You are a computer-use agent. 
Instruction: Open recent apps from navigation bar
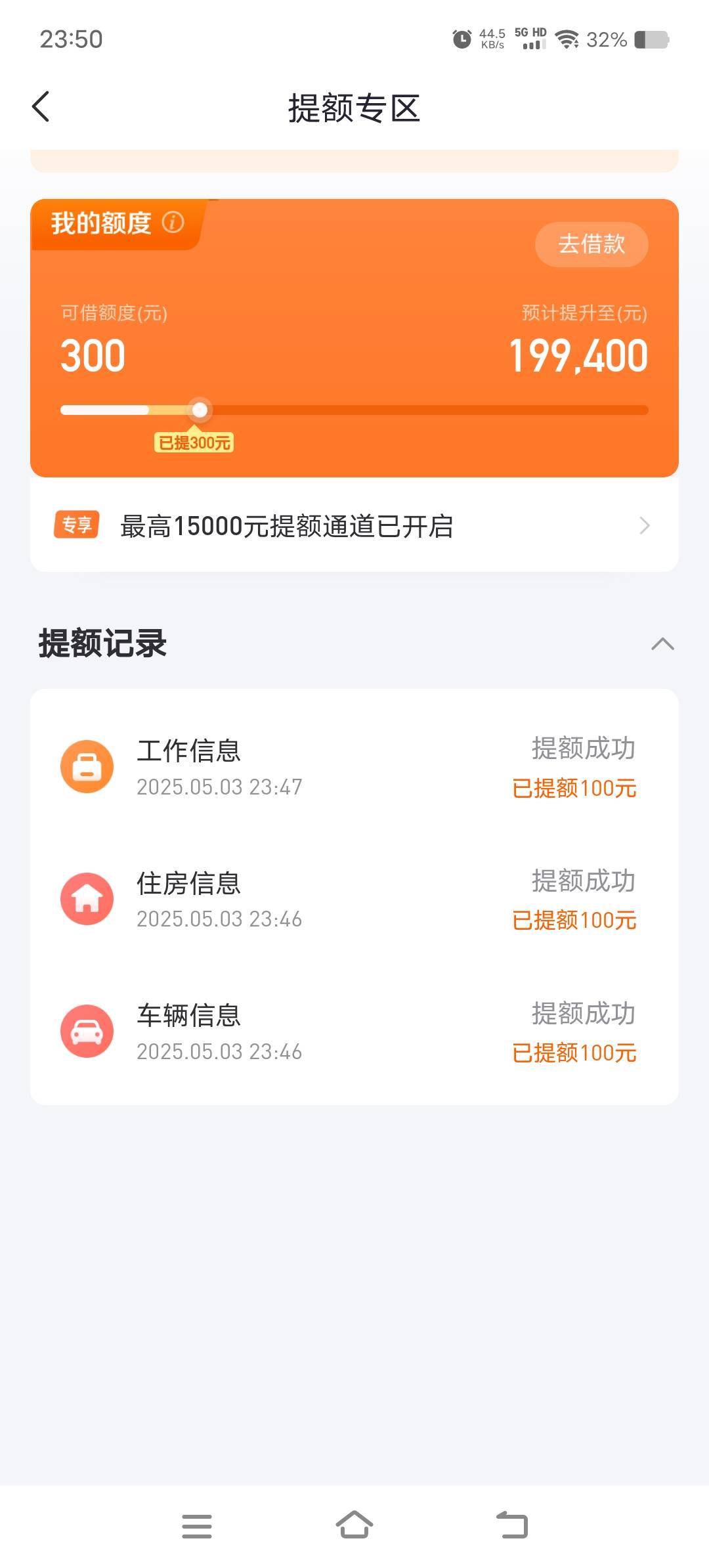[x=197, y=1526]
